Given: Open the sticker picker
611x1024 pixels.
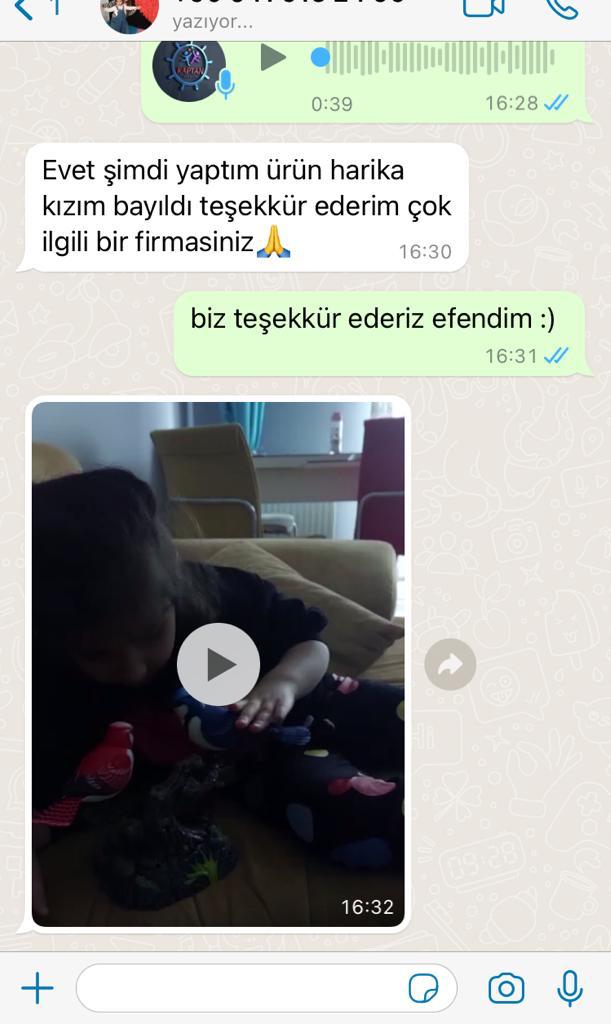Looking at the screenshot, I should tap(424, 988).
